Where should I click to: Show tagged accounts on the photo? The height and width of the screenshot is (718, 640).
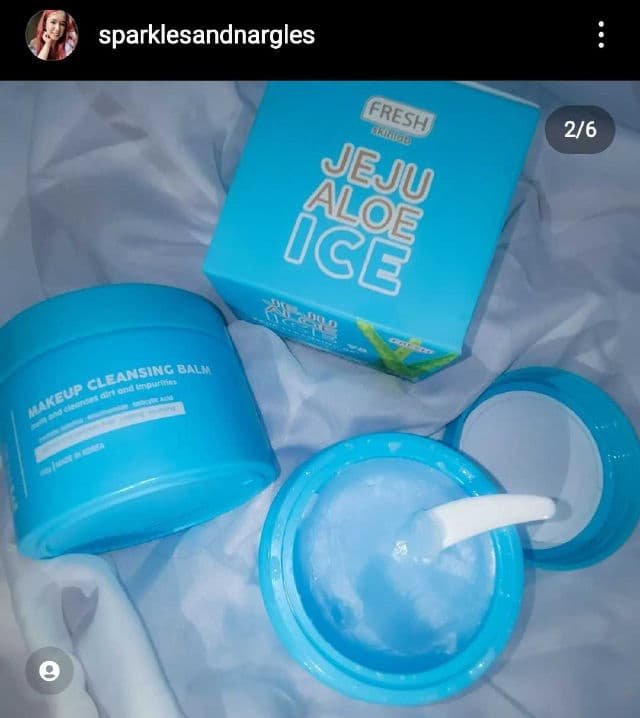click(x=49, y=669)
